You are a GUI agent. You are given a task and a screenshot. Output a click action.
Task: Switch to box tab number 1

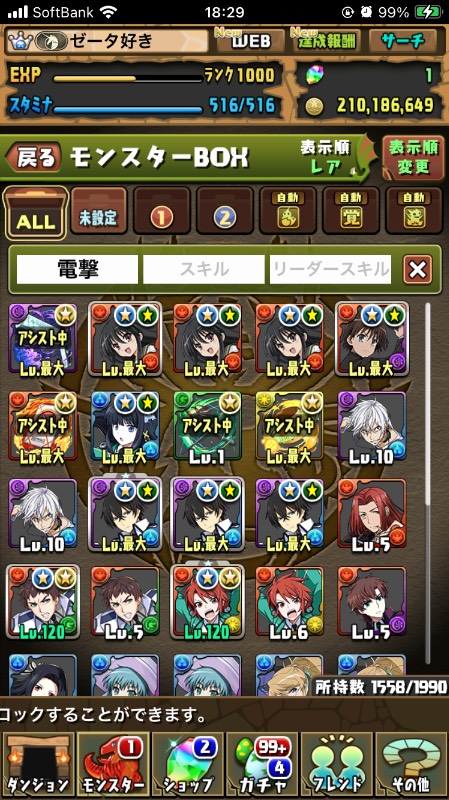coord(161,211)
